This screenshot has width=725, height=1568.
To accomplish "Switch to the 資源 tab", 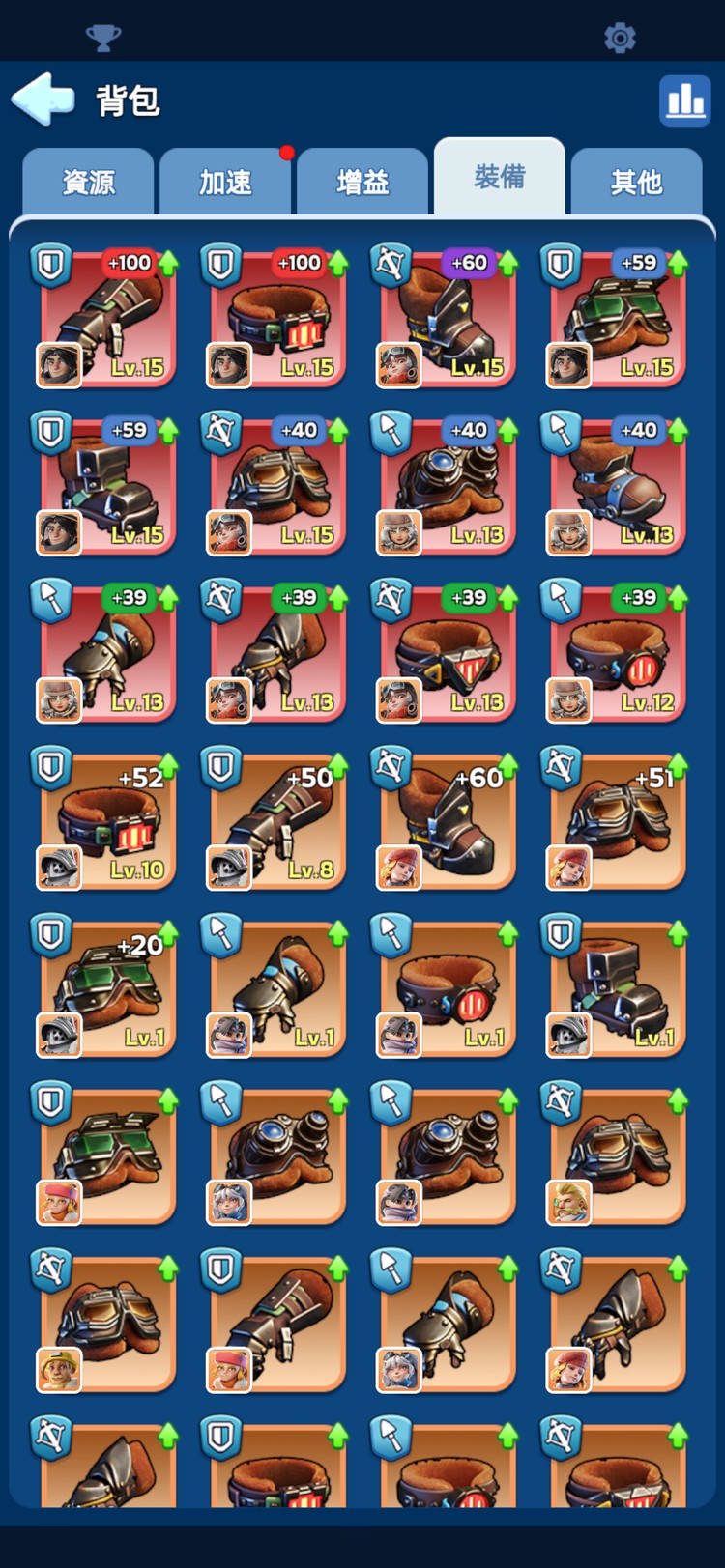I will [88, 182].
